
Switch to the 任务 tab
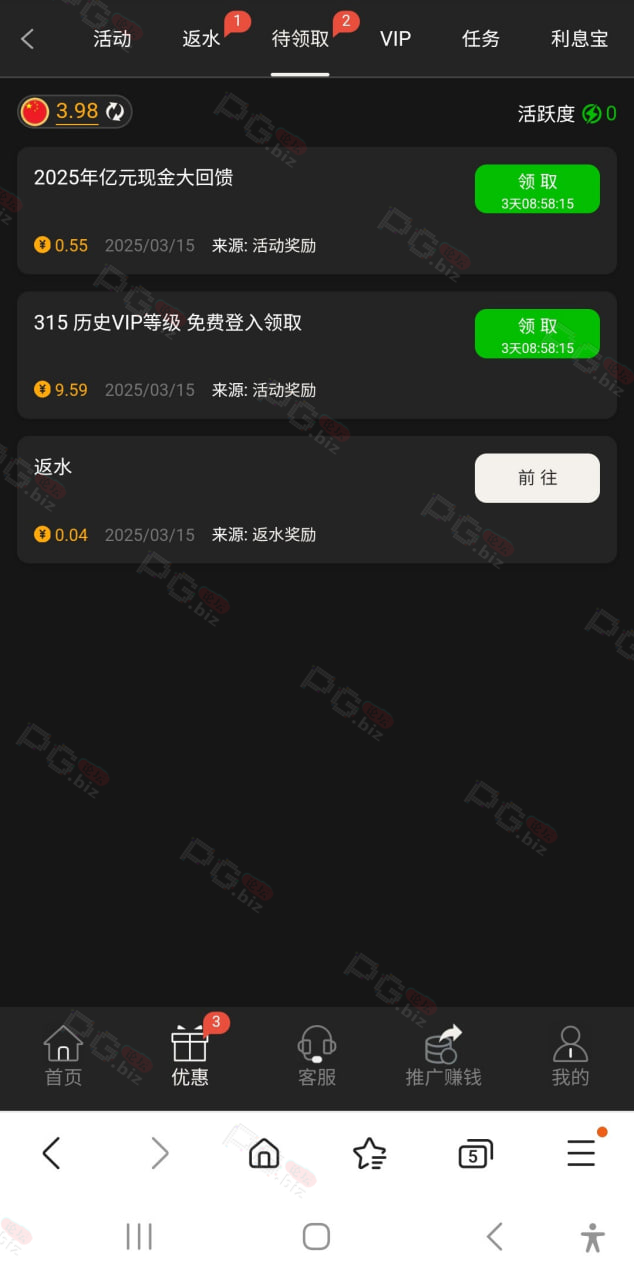click(x=481, y=39)
